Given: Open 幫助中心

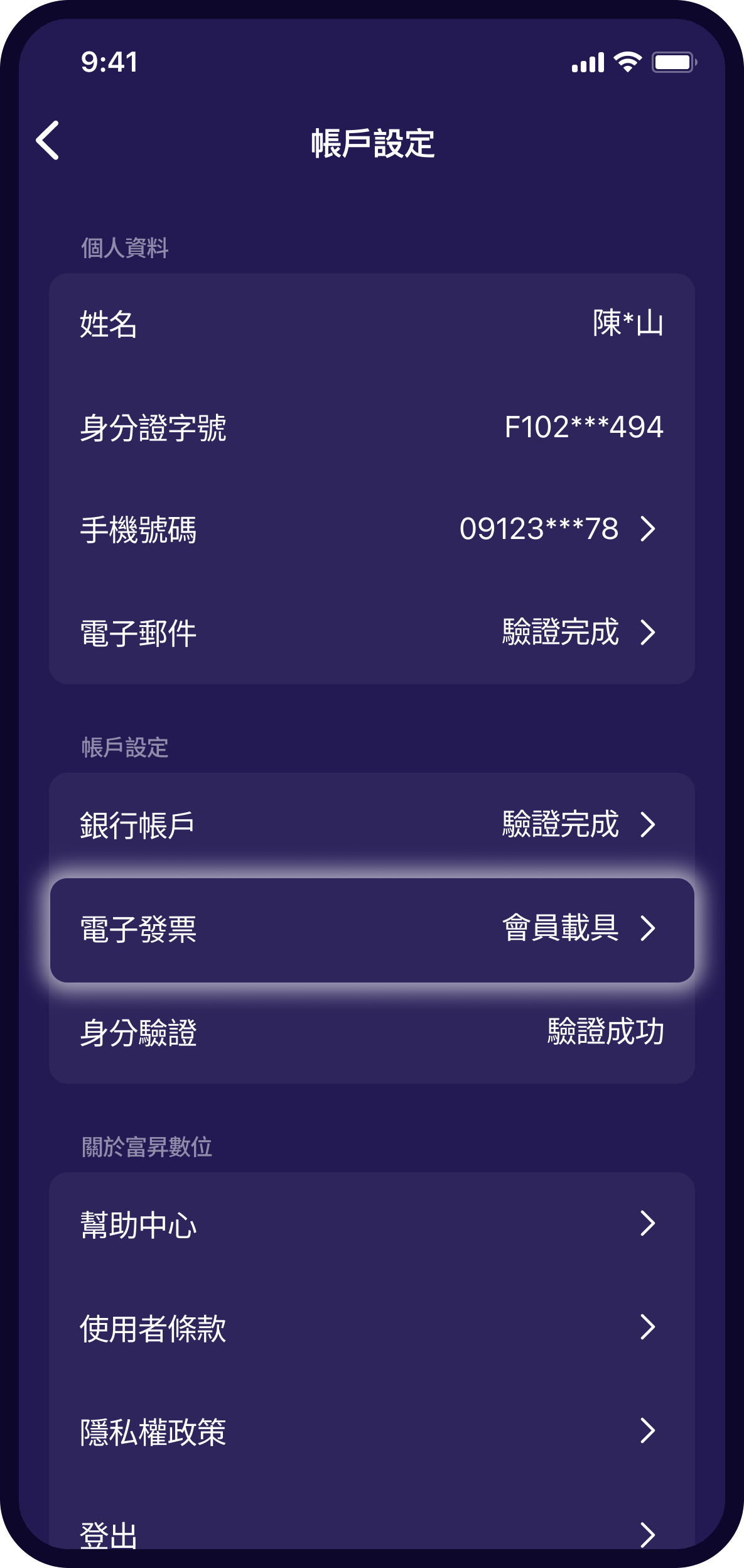Looking at the screenshot, I should (372, 1224).
